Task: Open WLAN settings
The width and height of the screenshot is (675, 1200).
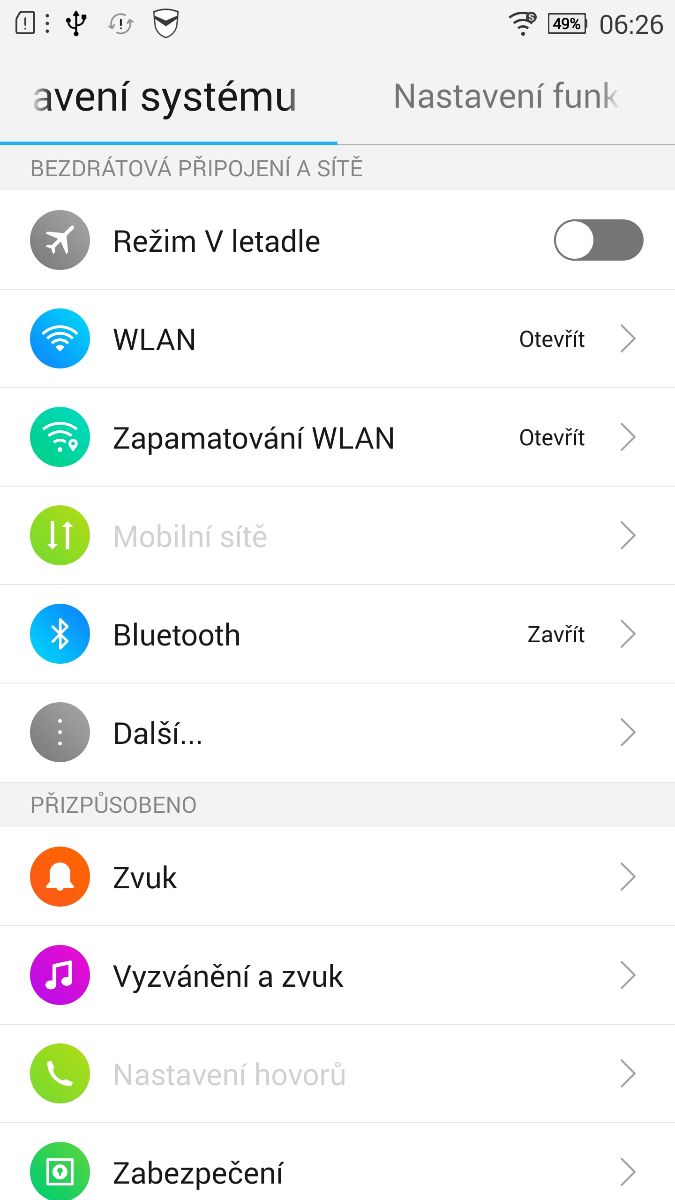Action: [x=337, y=339]
